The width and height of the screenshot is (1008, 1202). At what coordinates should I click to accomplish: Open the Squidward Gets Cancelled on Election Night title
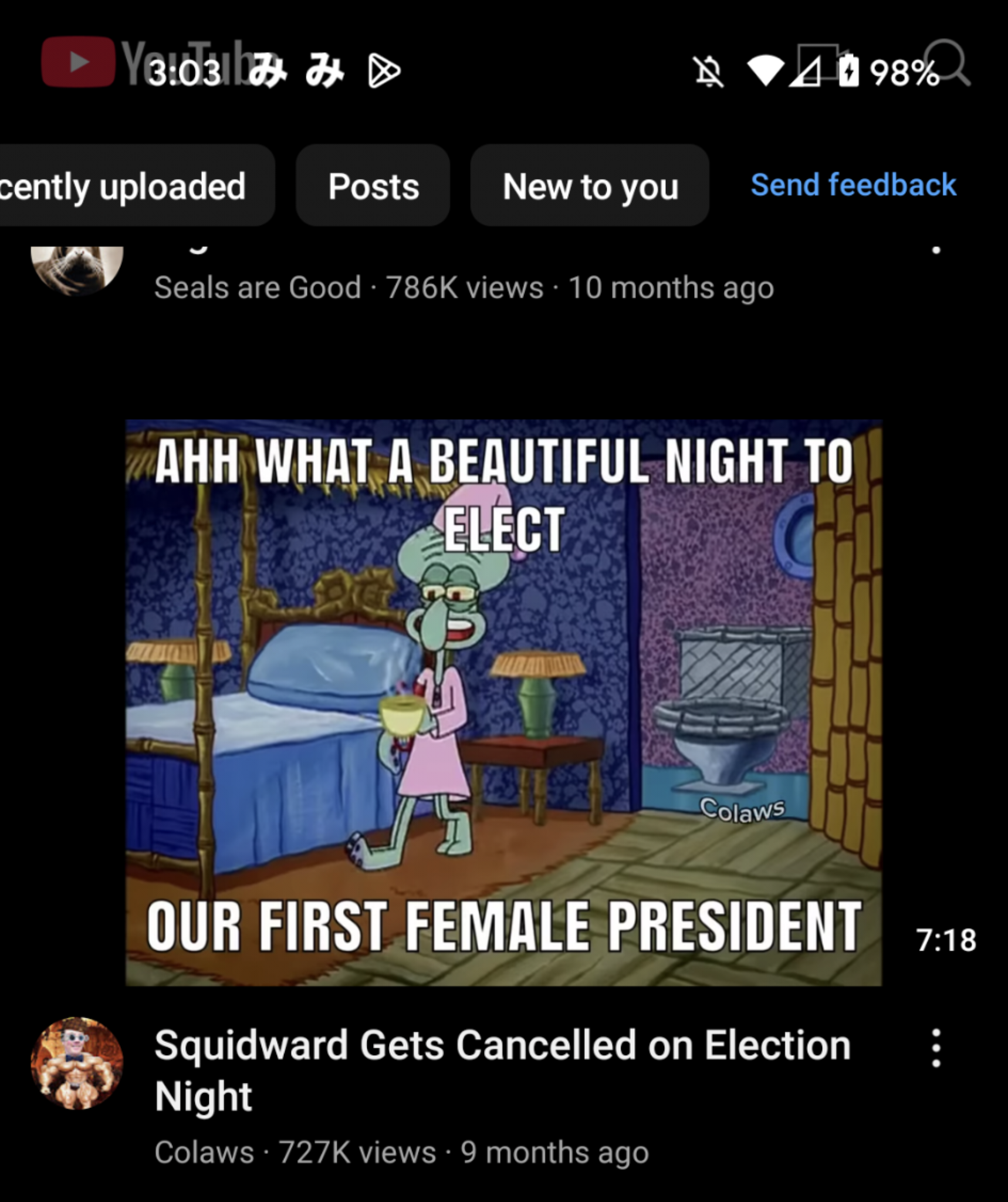pos(502,1071)
